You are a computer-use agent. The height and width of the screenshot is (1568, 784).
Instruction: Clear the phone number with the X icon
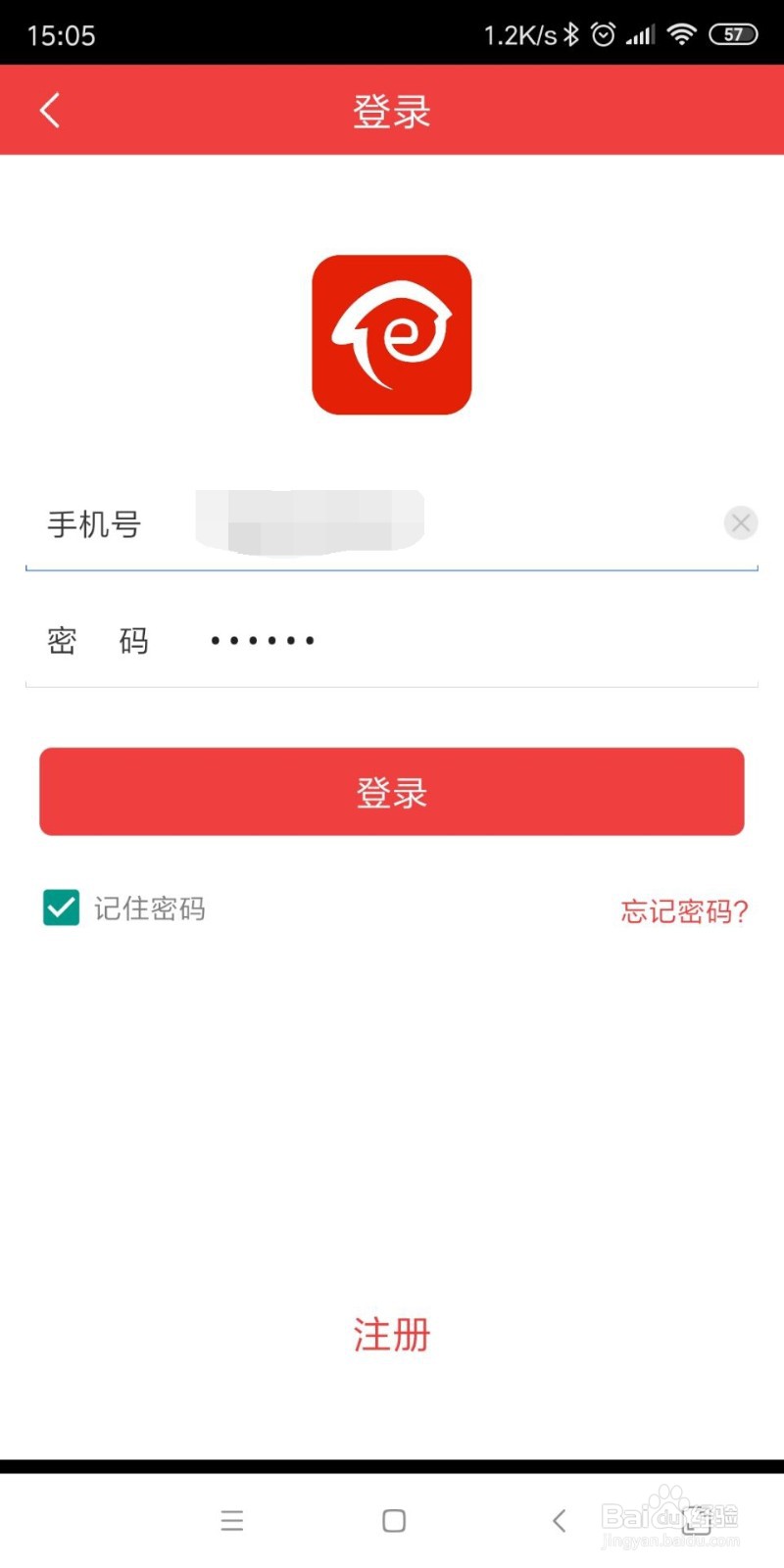[x=741, y=522]
